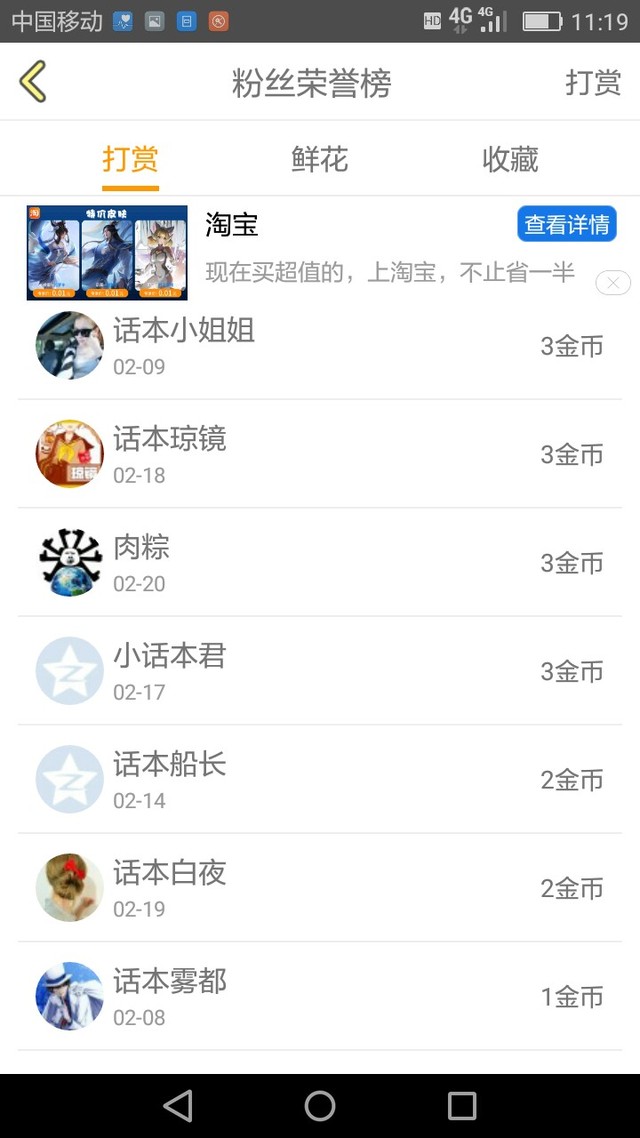Switch to the 鲜花 tab

point(320,159)
